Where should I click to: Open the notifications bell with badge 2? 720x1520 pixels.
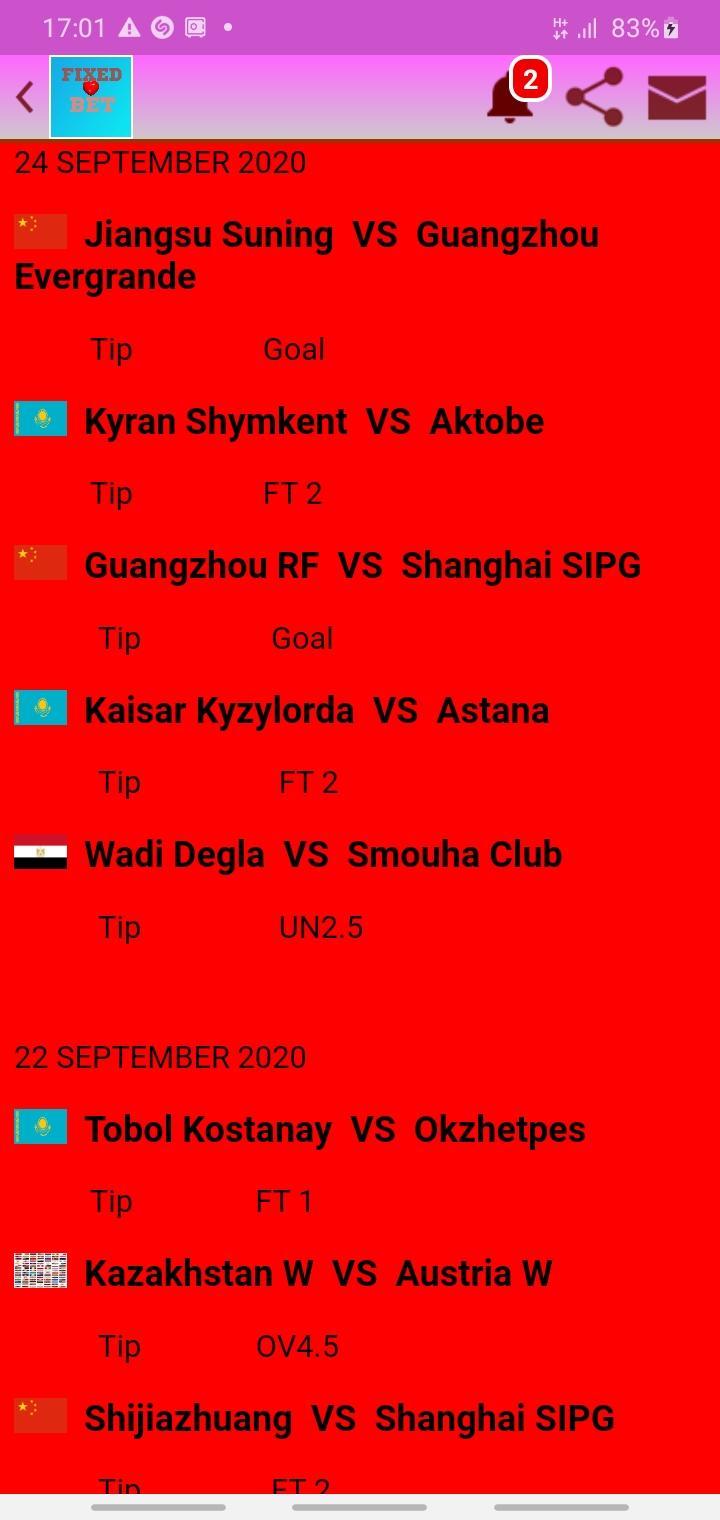510,98
